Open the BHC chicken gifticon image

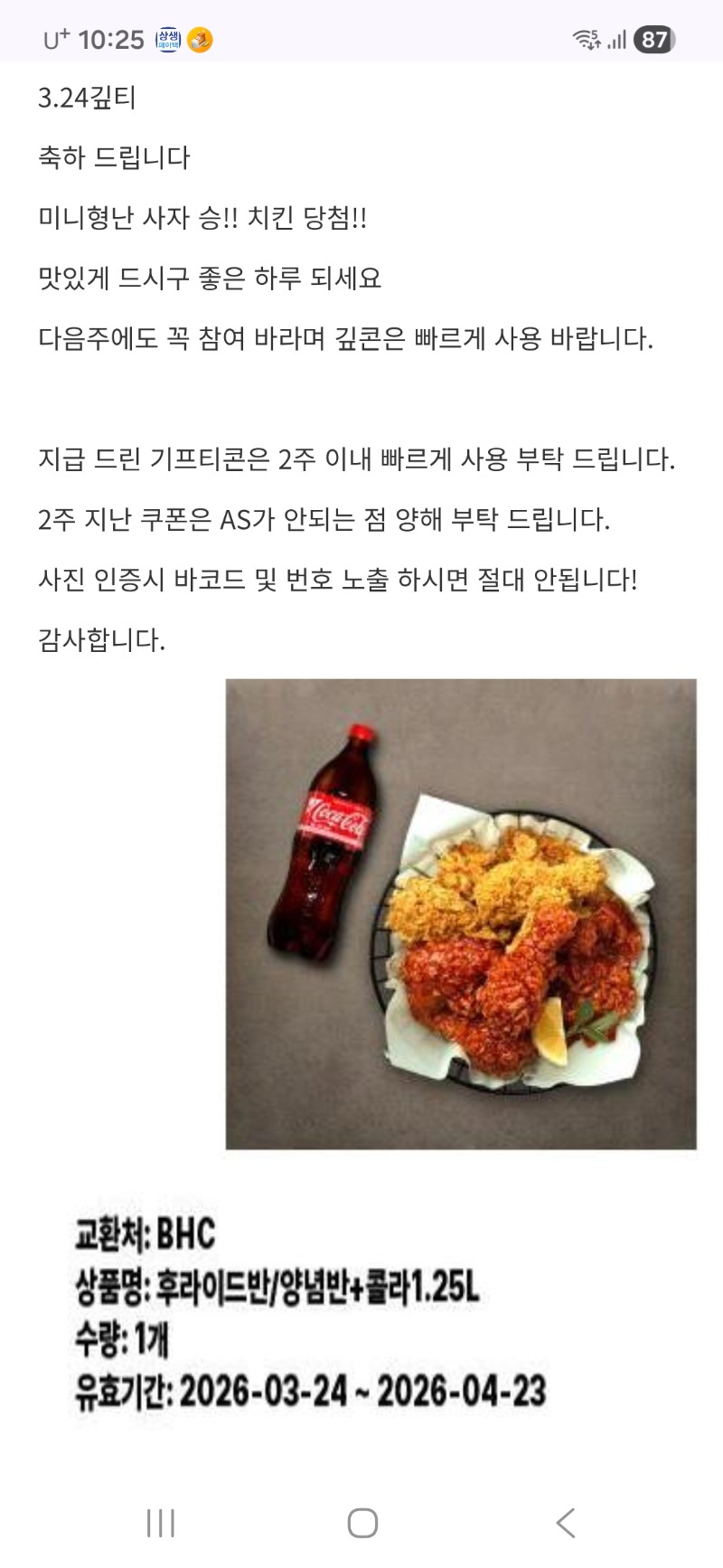(x=461, y=913)
